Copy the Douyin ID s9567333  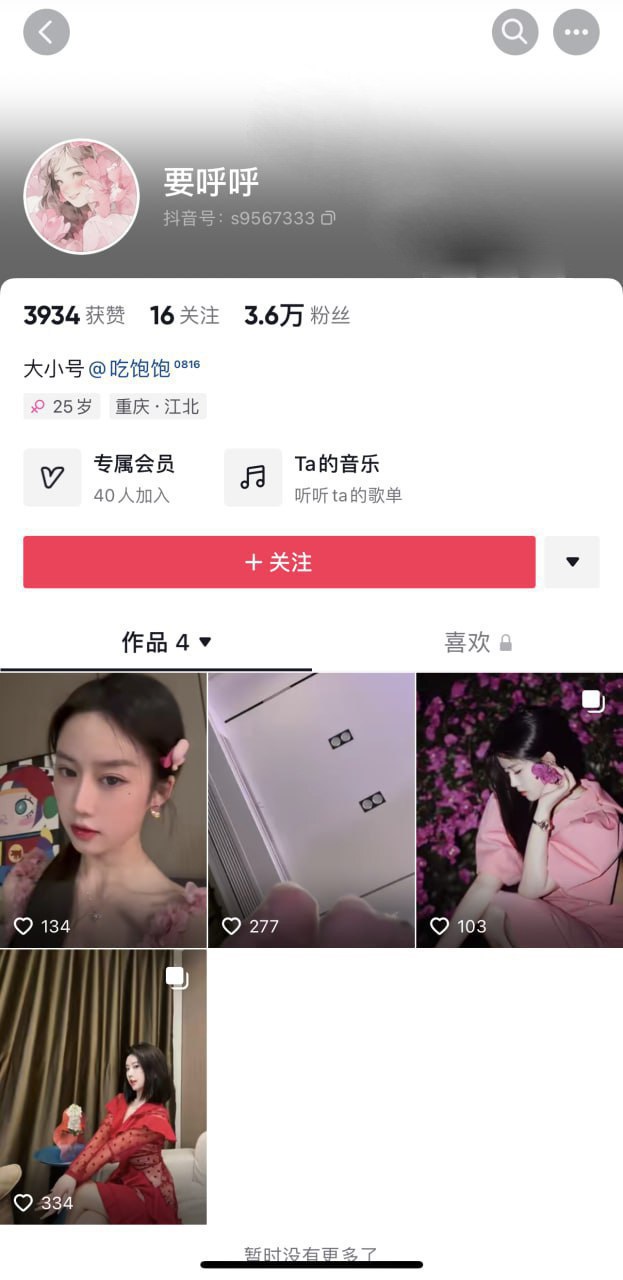[x=328, y=218]
